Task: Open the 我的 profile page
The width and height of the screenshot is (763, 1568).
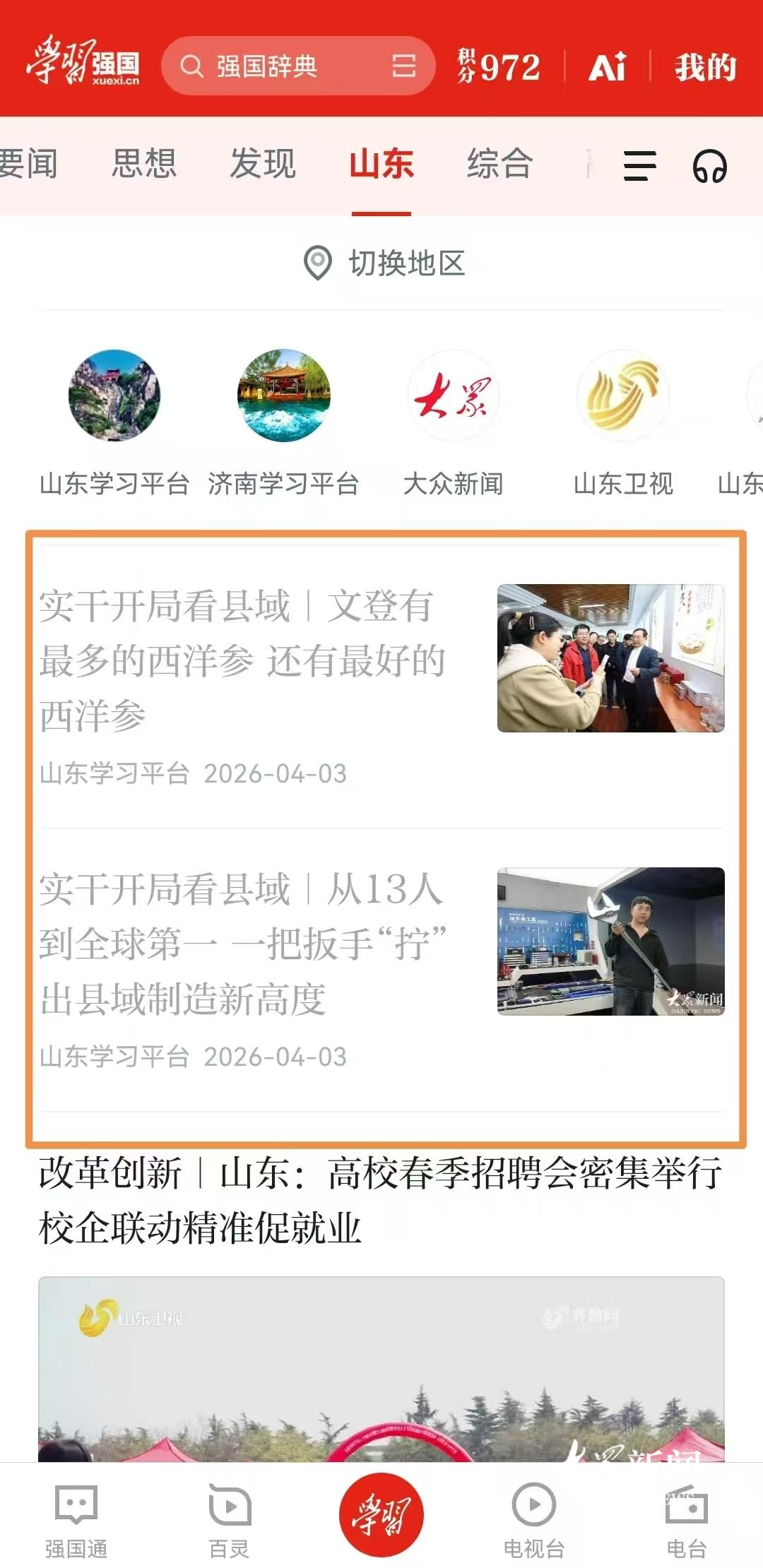Action: tap(705, 67)
